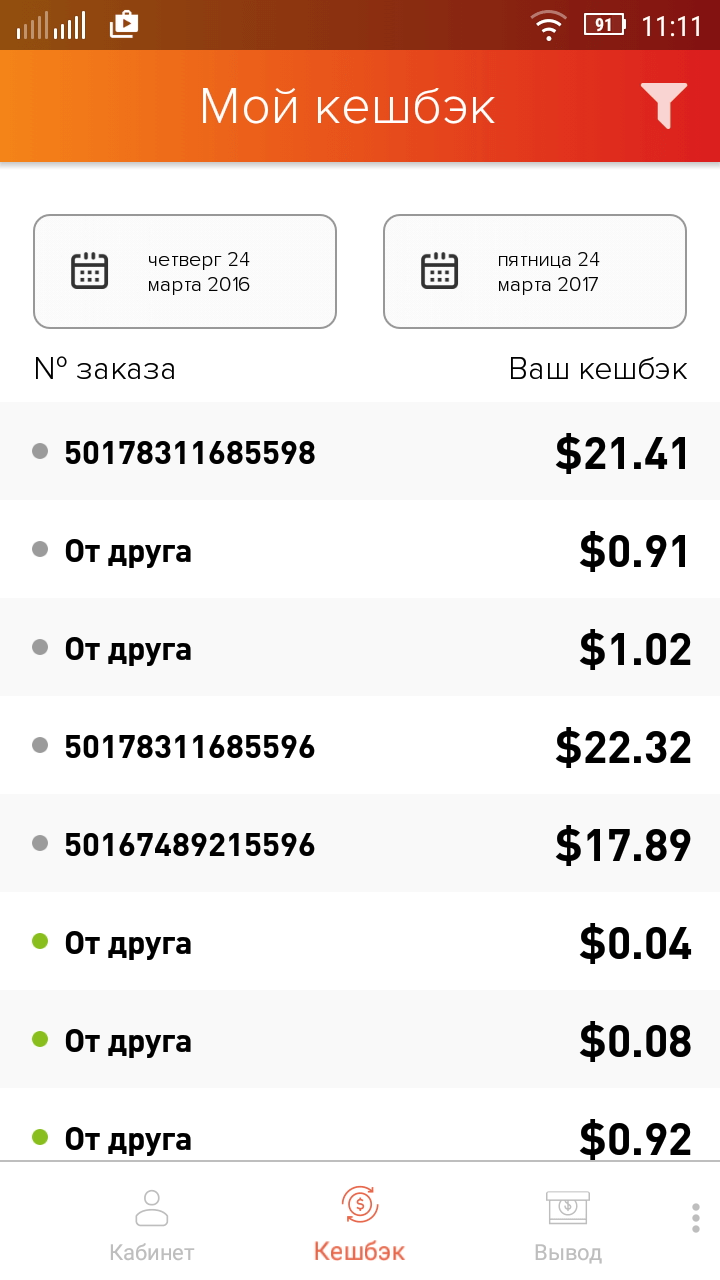The height and width of the screenshot is (1280, 720).
Task: Change the end date пятница 24 марта 2017
Action: click(x=535, y=272)
